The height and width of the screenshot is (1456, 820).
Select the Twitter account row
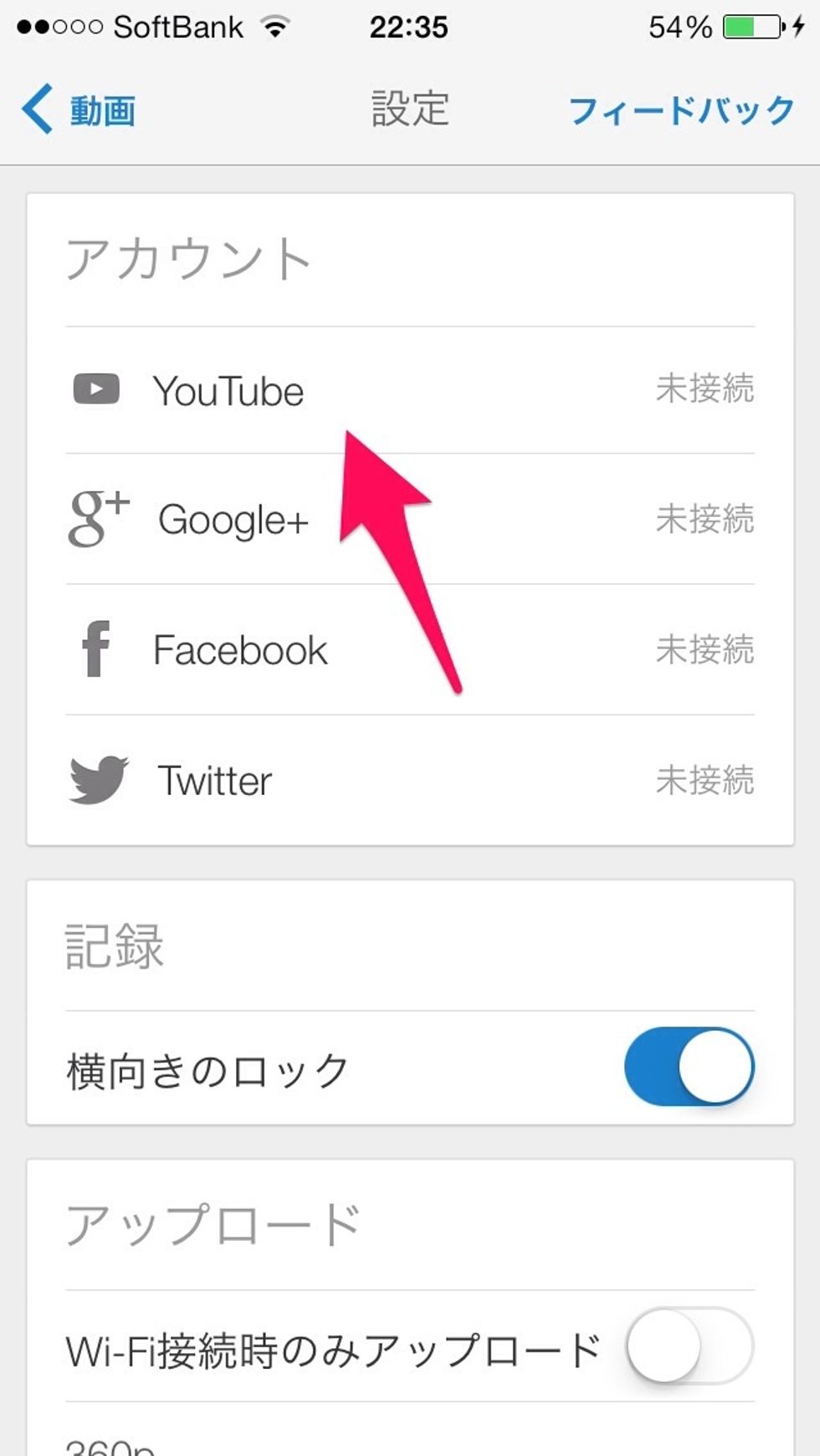pos(410,781)
